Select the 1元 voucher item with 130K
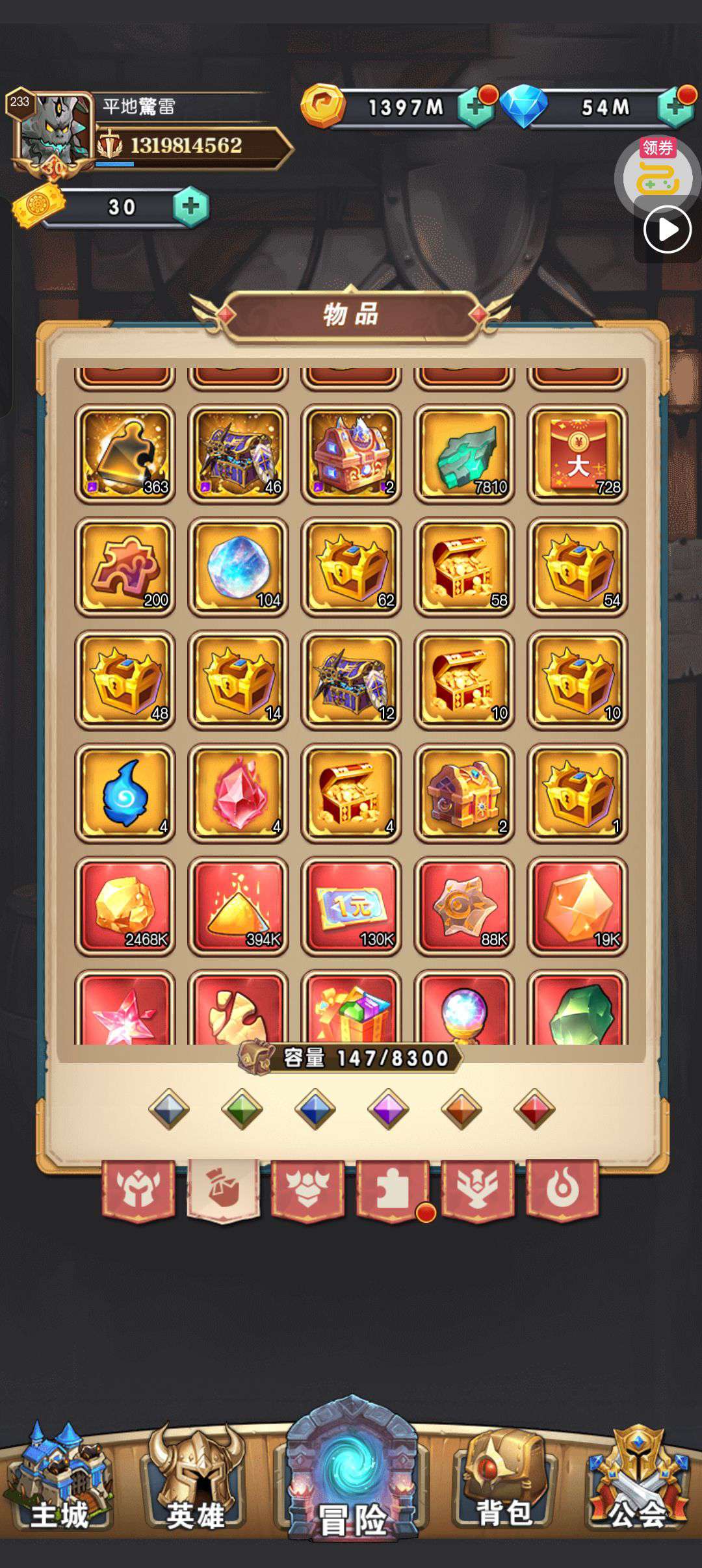Viewport: 702px width, 1568px height. 351,906
